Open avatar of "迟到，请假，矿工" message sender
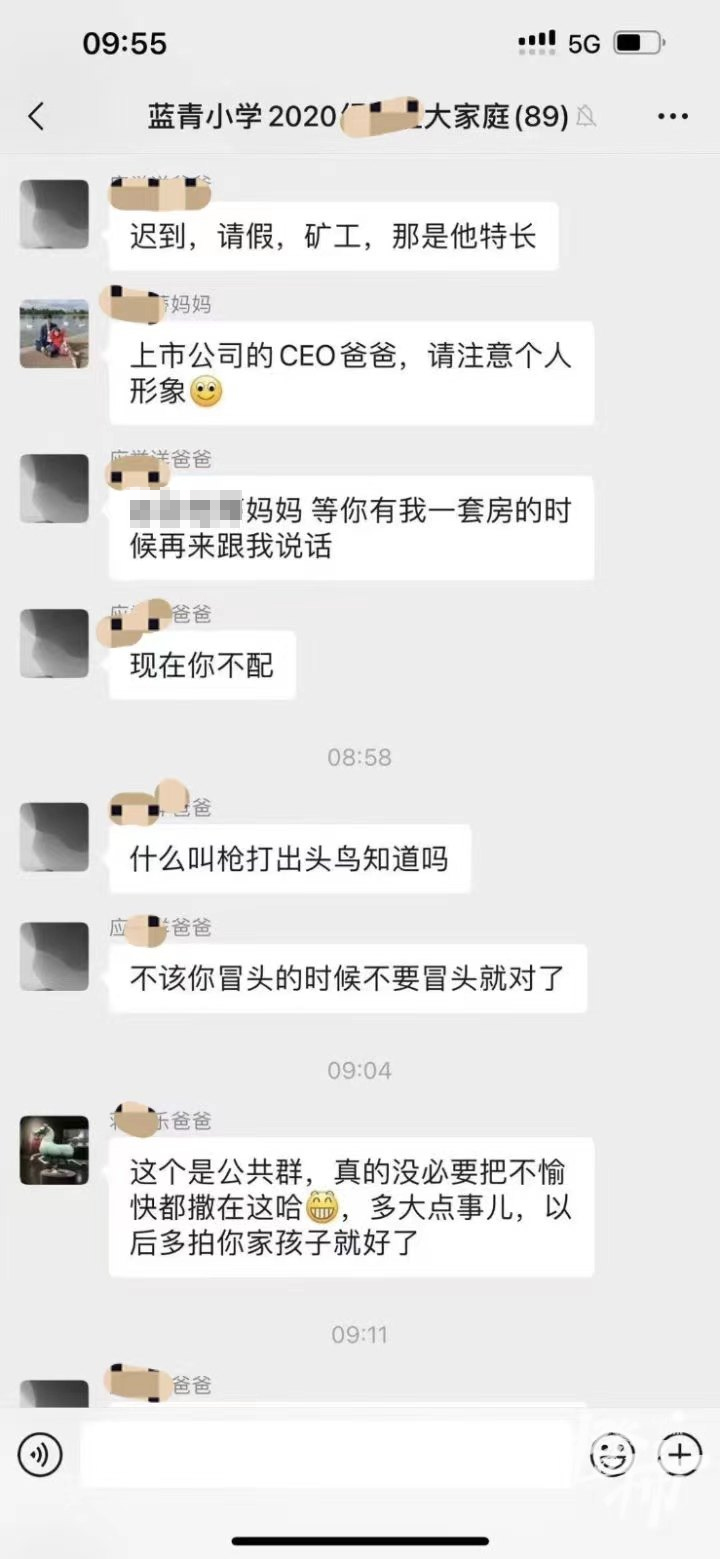The image size is (720, 1559). (x=54, y=214)
